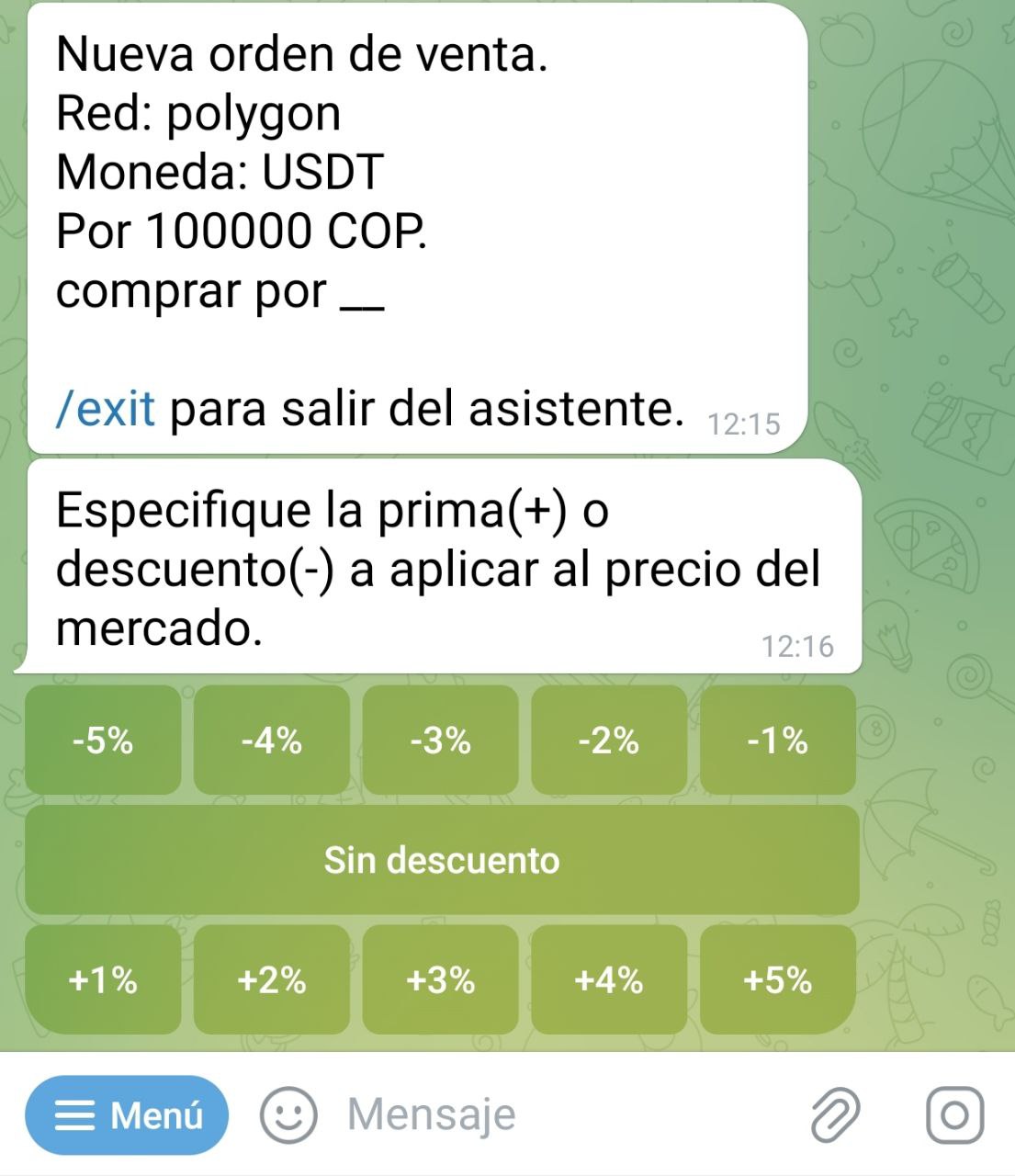Tap /exit to leave the assistant
This screenshot has width=1015, height=1176.
coord(105,408)
